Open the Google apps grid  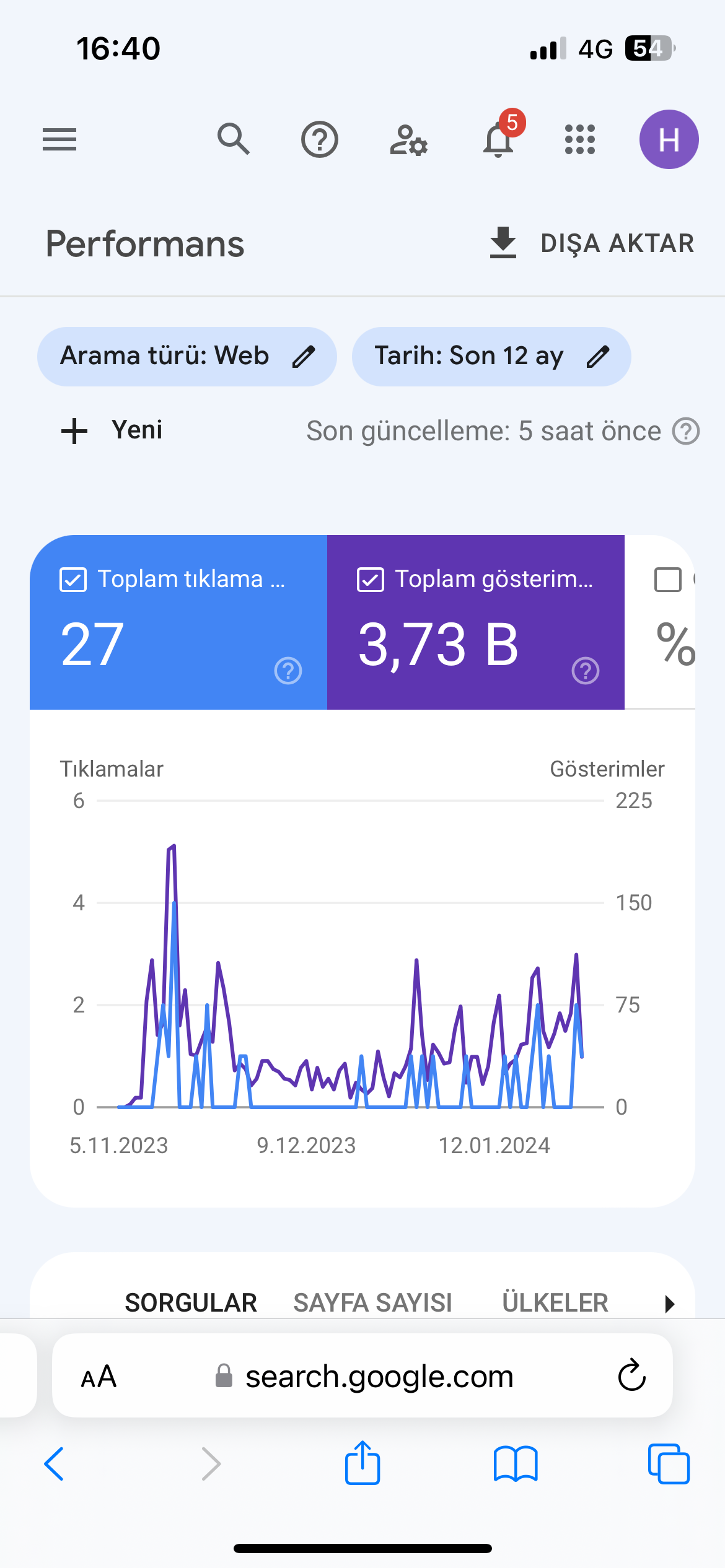[580, 139]
